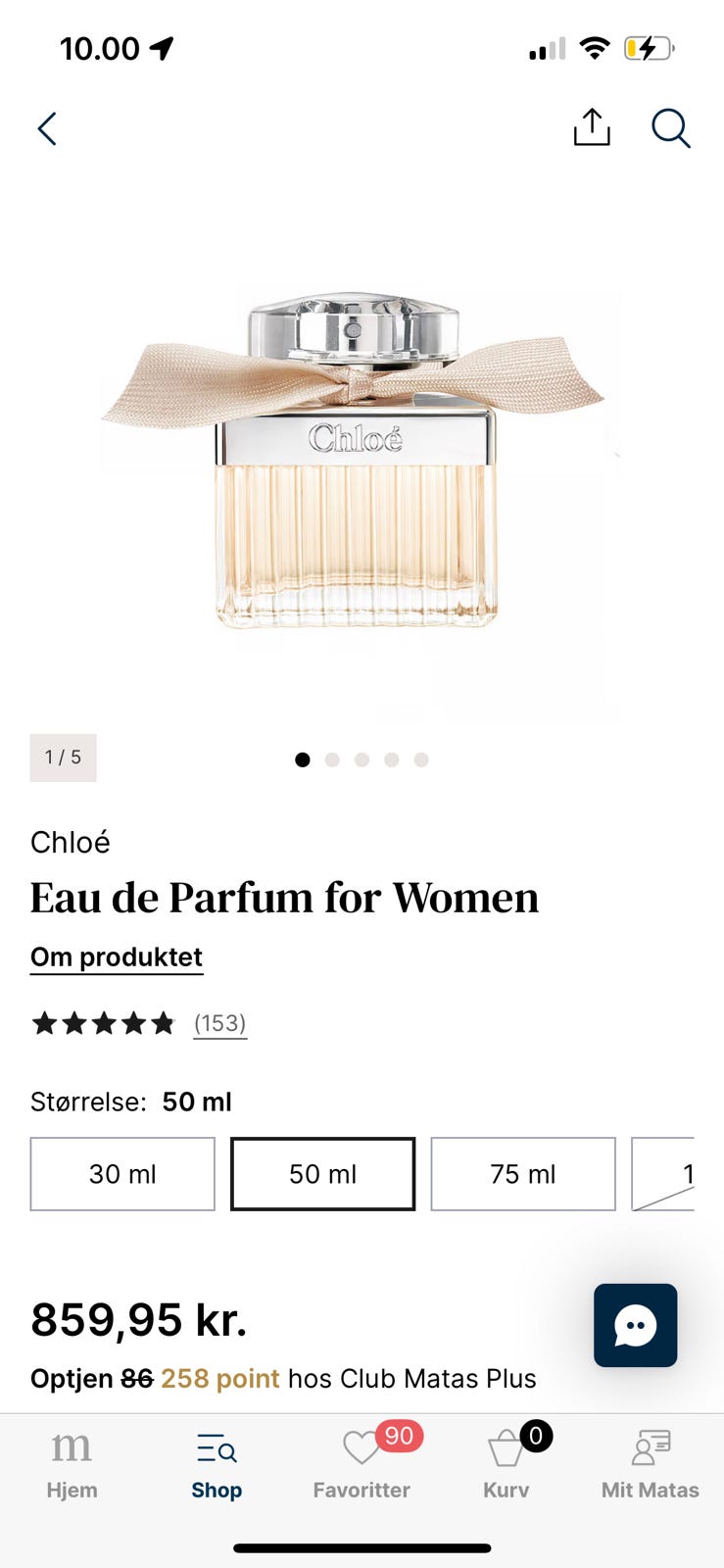View the 153 reviews

point(219,1023)
